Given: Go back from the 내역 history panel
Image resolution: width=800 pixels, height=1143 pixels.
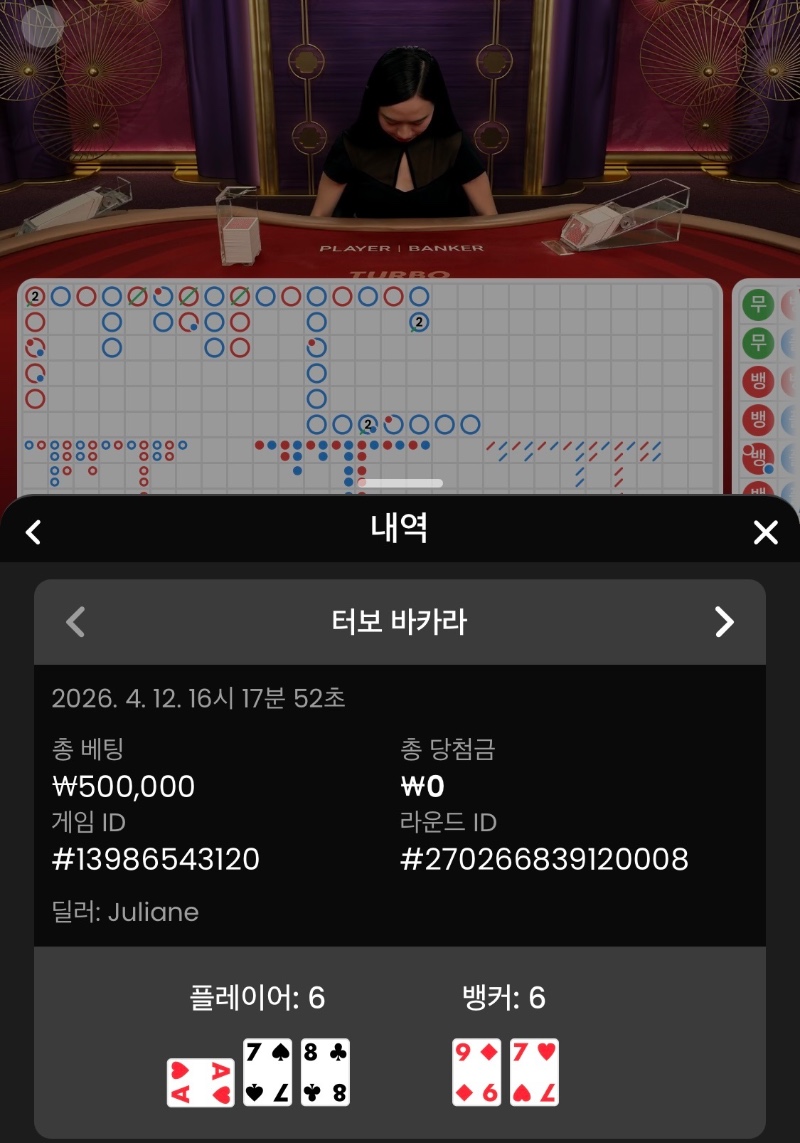Looking at the screenshot, I should click(34, 532).
